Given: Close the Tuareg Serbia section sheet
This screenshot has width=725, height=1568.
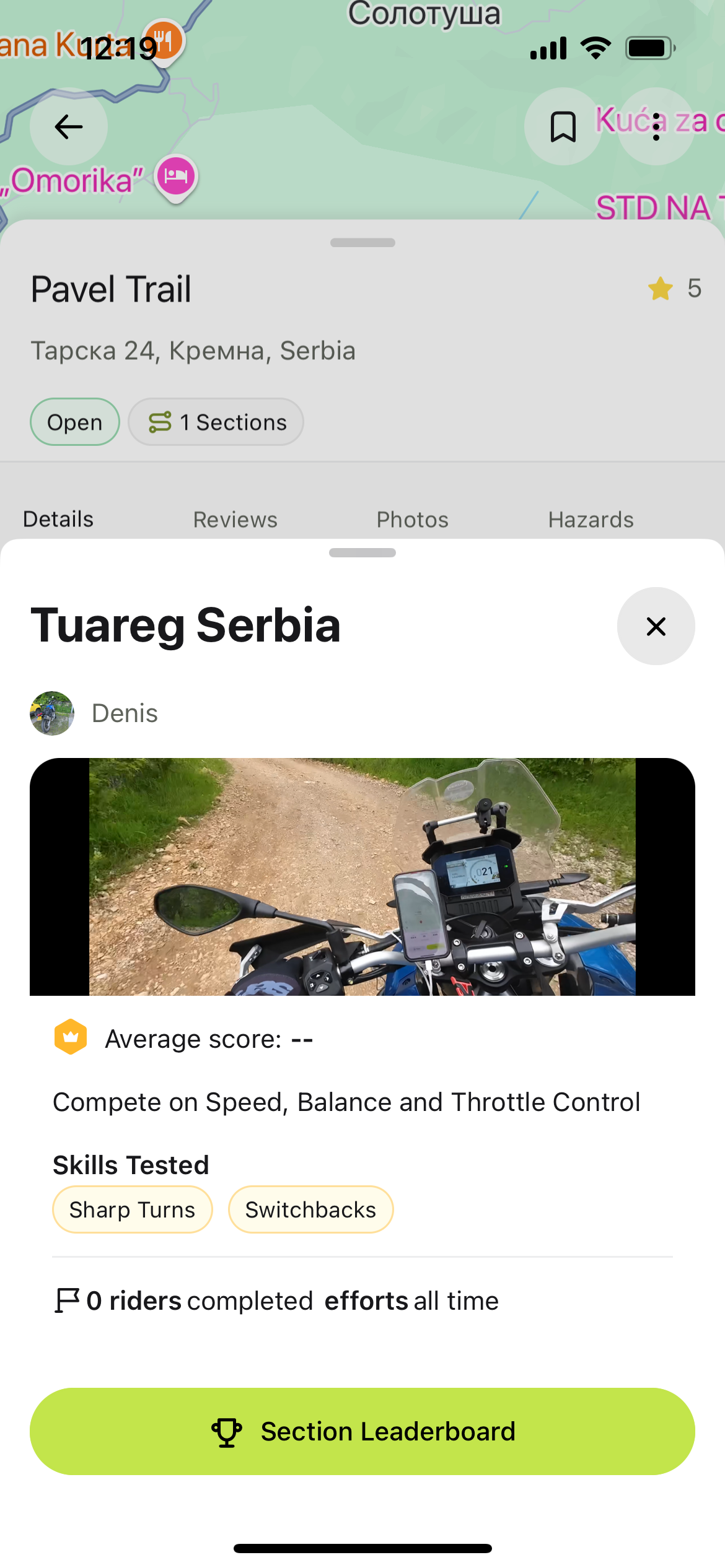Looking at the screenshot, I should coord(656,626).
